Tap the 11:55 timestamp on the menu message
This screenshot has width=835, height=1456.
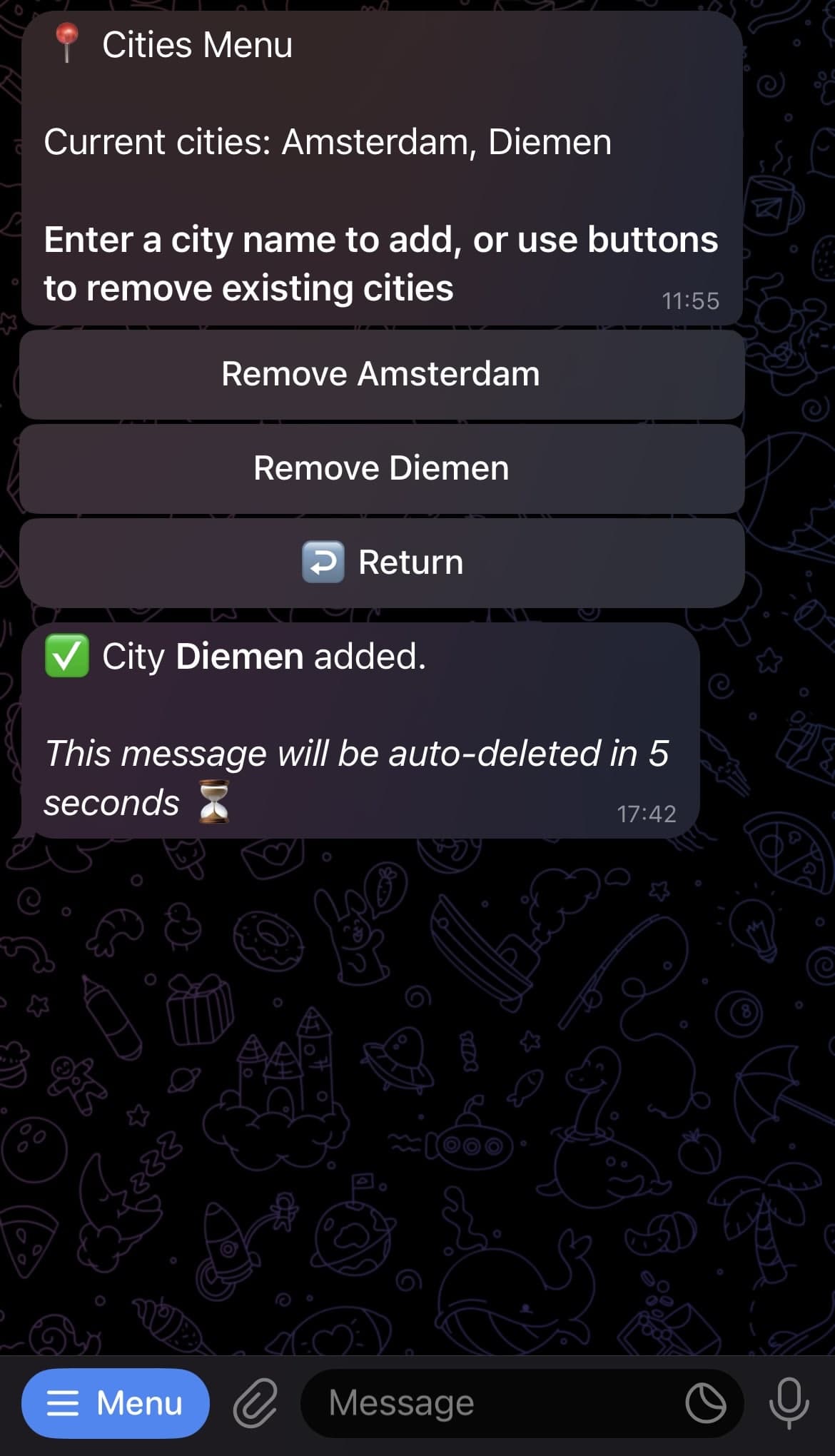[x=691, y=300]
